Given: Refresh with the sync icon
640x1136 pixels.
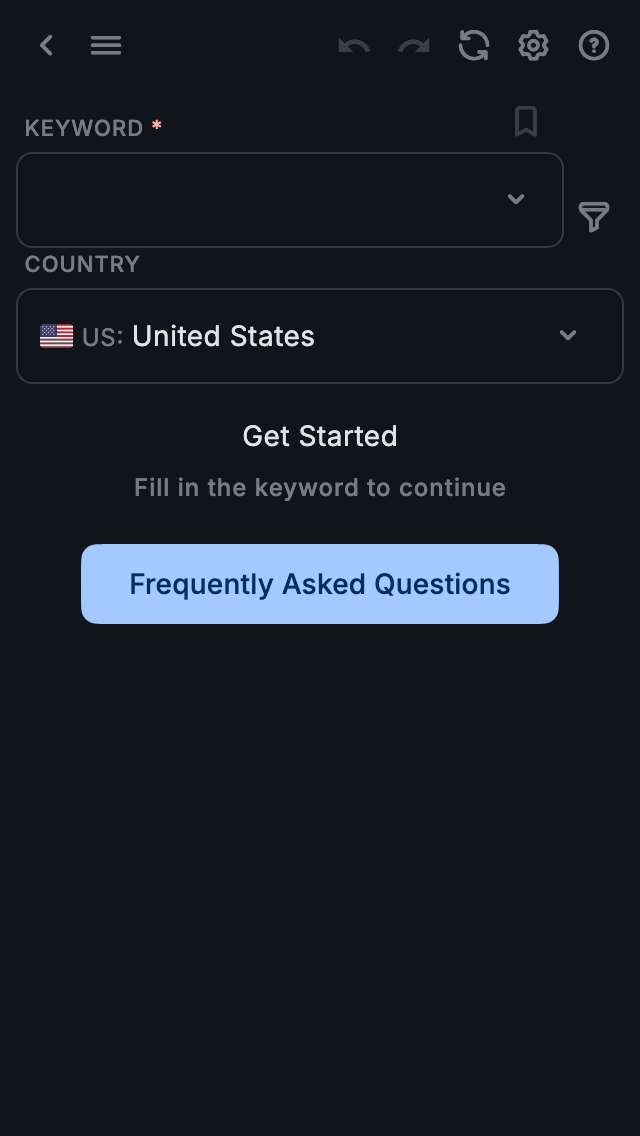Looking at the screenshot, I should click(x=474, y=45).
